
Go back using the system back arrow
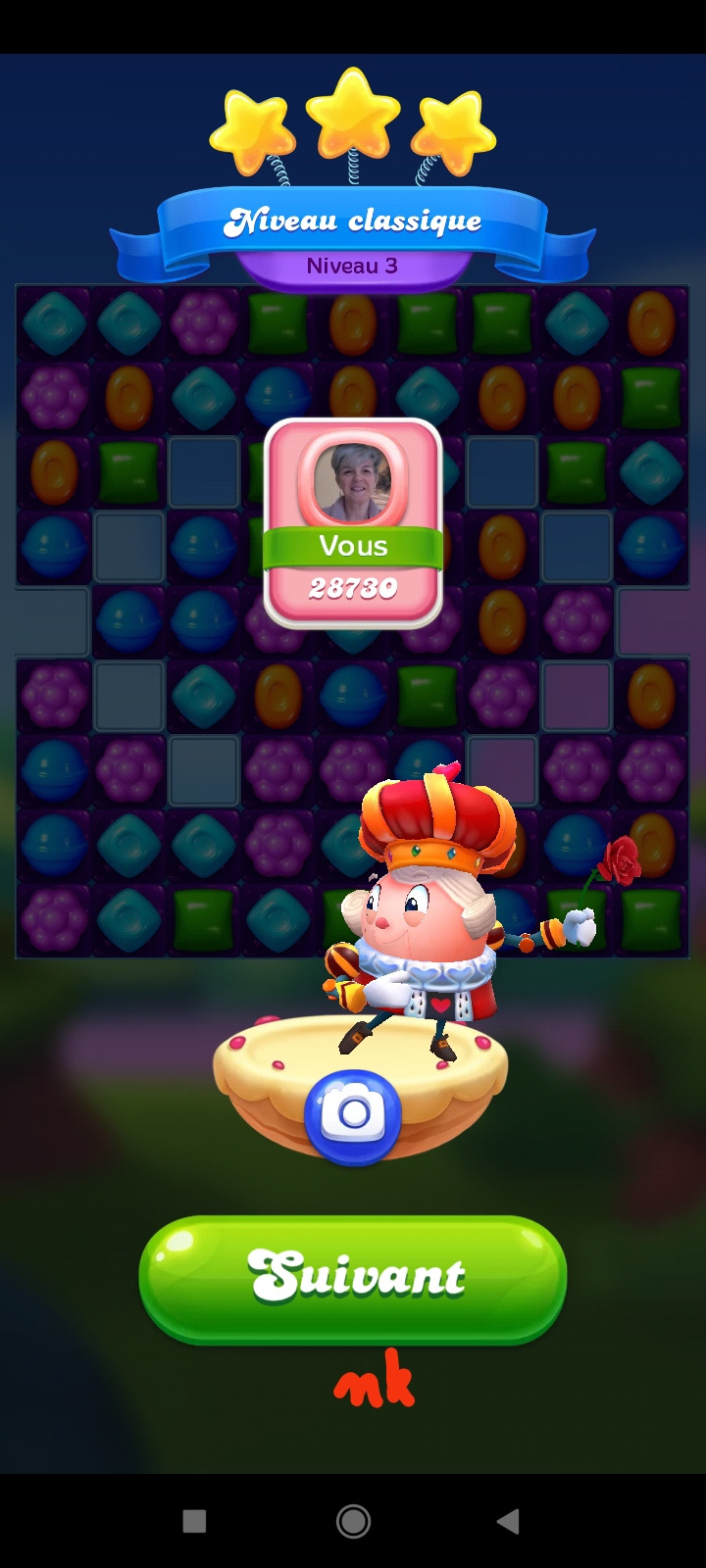tap(508, 1521)
